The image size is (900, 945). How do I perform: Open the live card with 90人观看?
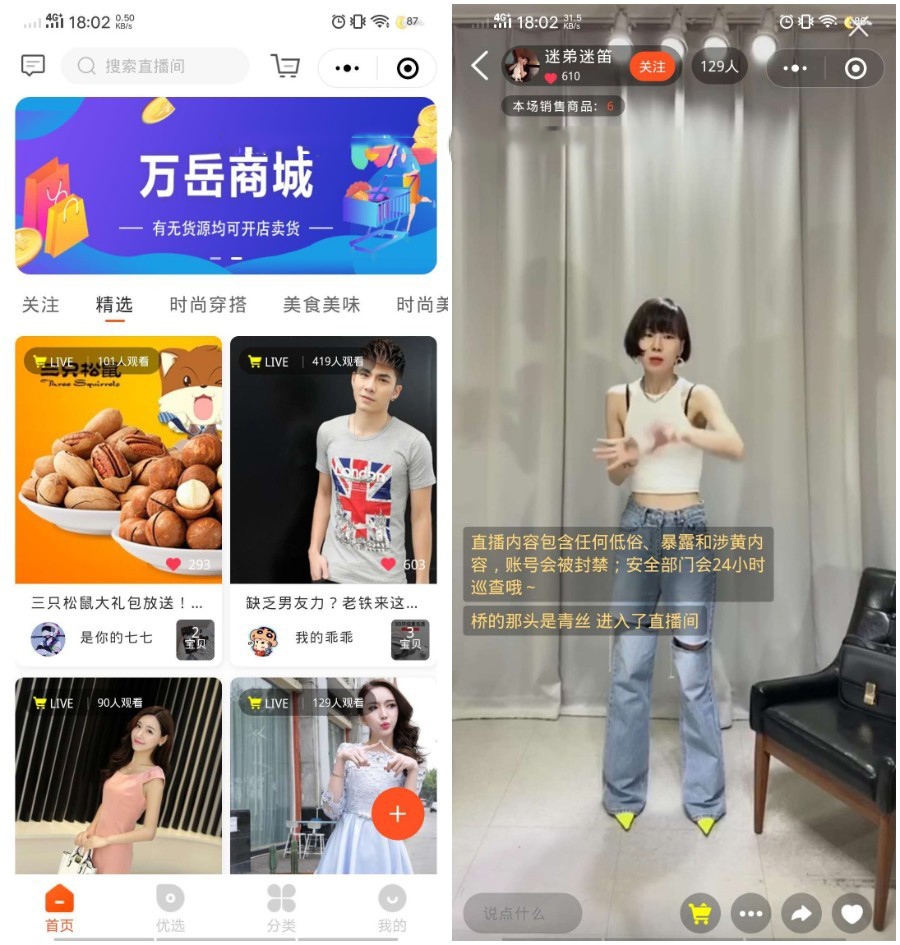(x=118, y=775)
